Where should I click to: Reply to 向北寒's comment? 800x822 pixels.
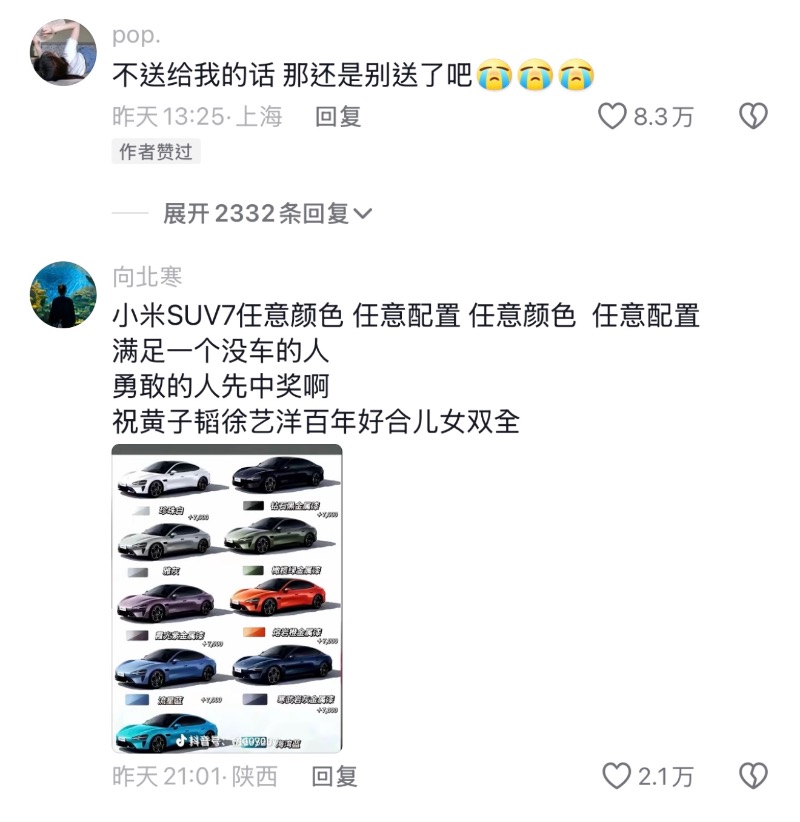click(x=334, y=775)
